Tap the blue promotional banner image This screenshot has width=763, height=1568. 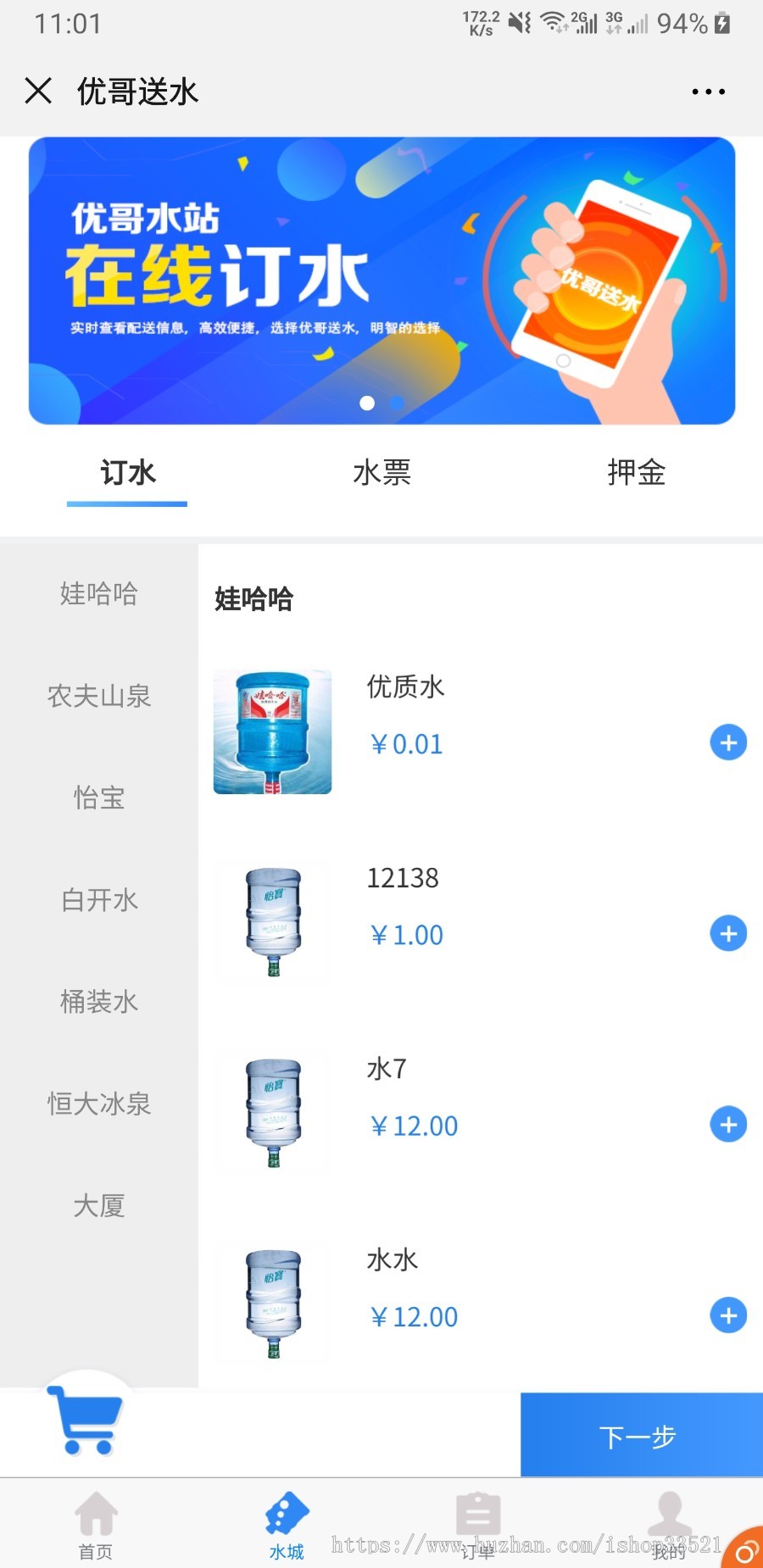[381, 280]
